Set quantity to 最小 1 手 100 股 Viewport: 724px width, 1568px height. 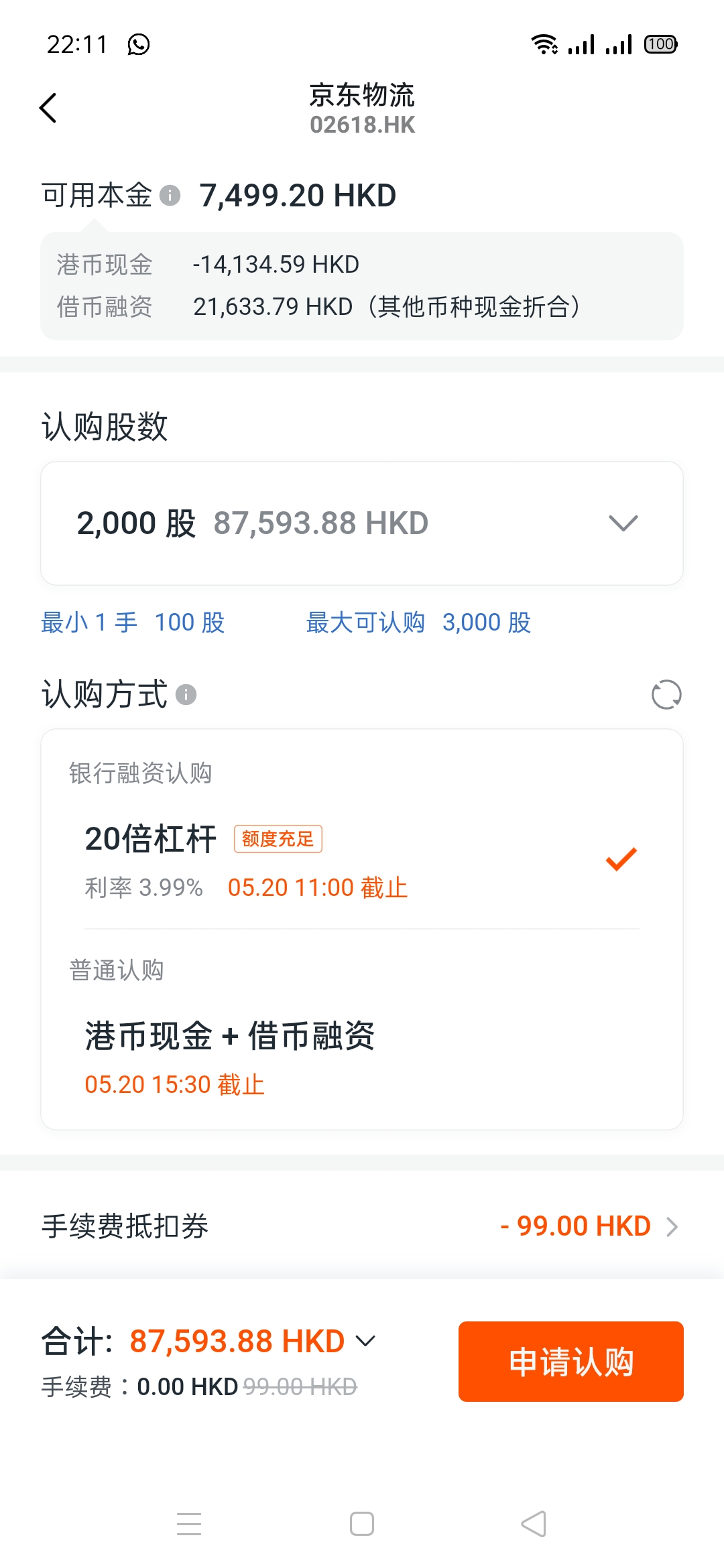(133, 623)
